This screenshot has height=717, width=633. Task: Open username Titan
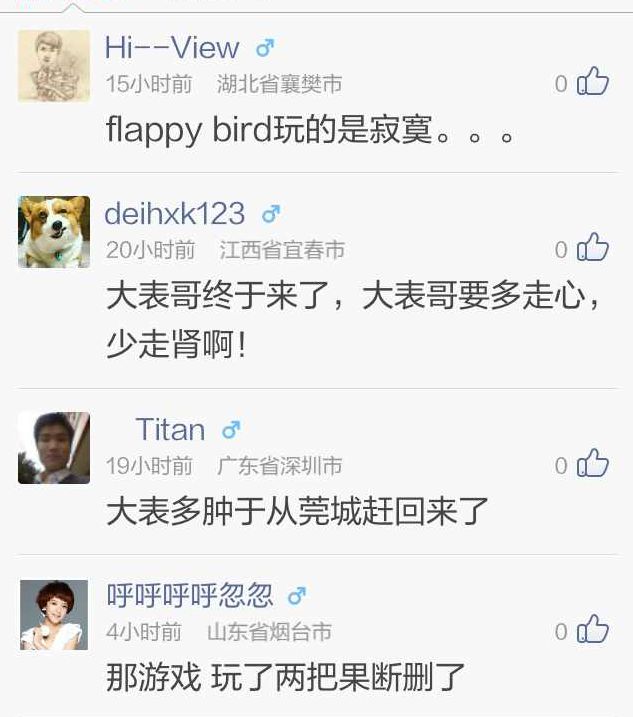click(170, 430)
